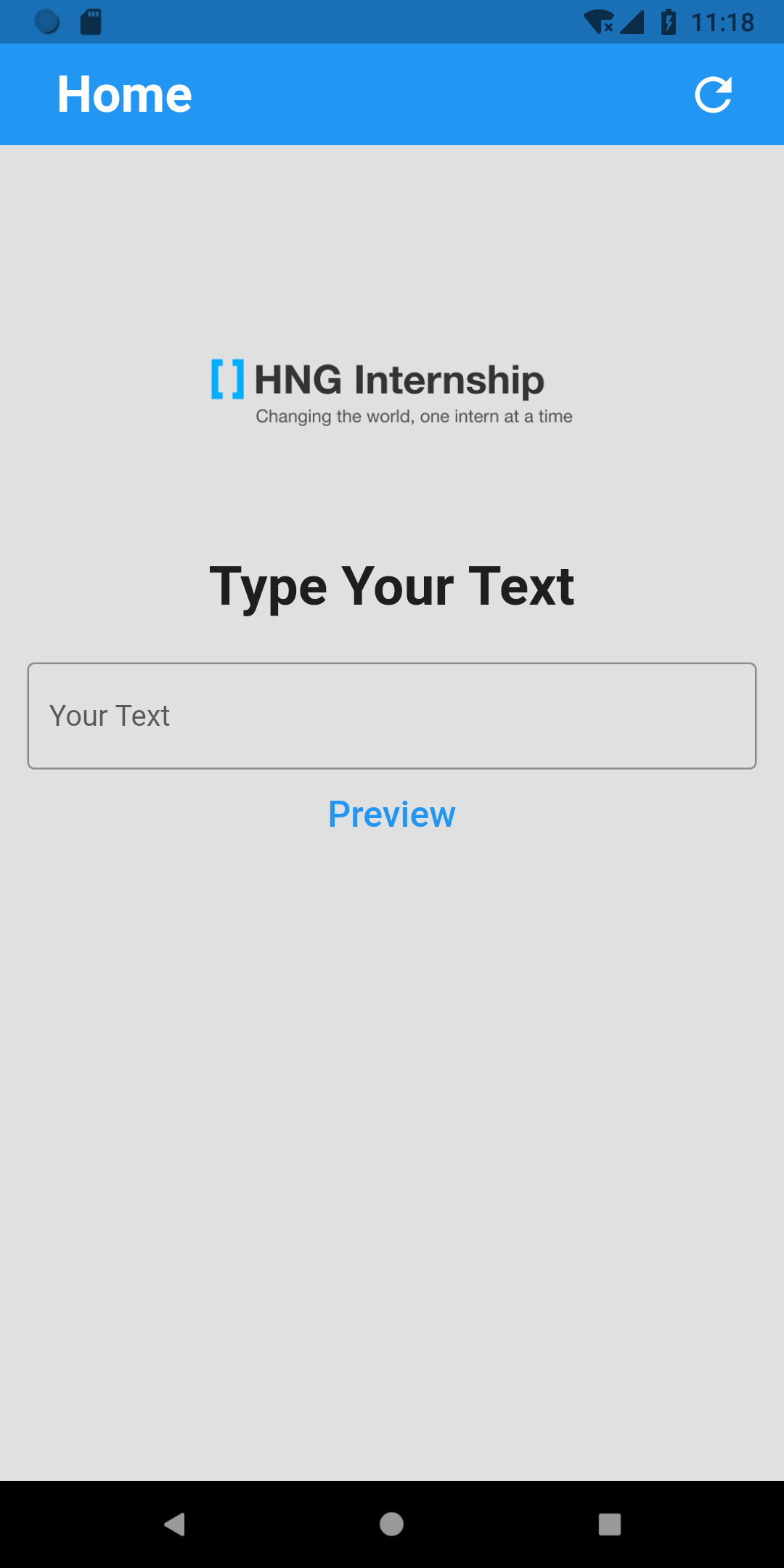Tap the clock showing 11:18
Image resolution: width=784 pixels, height=1568 pixels.
point(722,22)
